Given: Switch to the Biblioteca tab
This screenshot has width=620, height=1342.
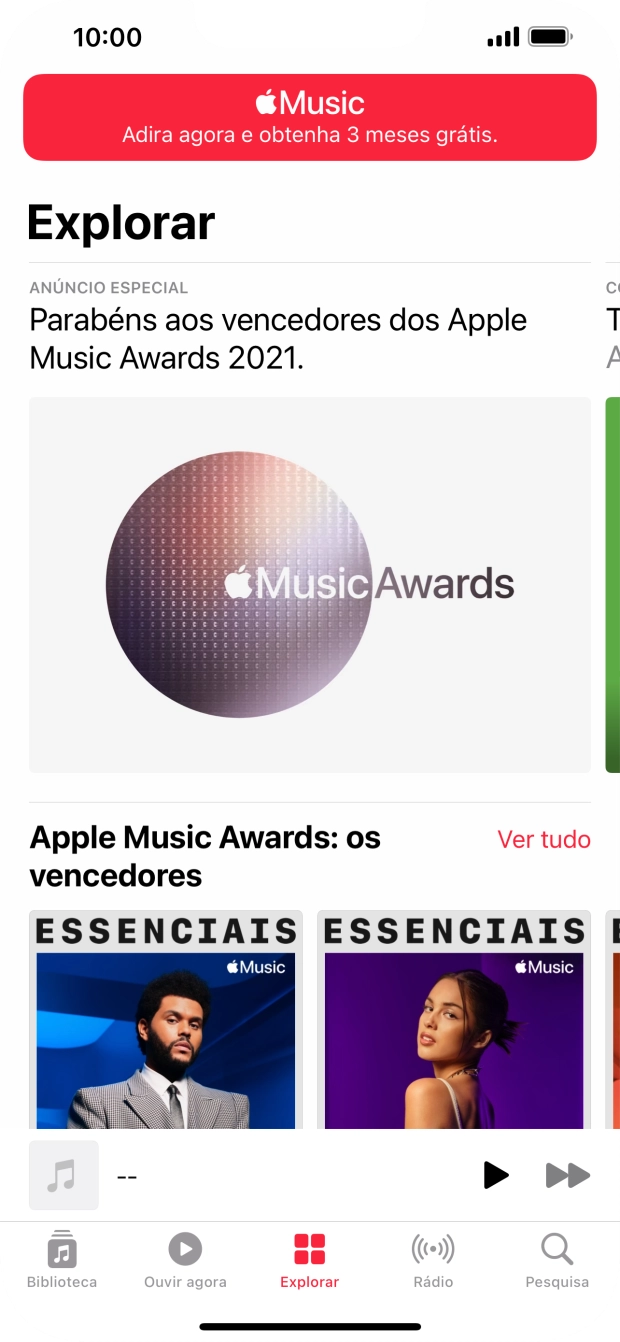Looking at the screenshot, I should (62, 1259).
